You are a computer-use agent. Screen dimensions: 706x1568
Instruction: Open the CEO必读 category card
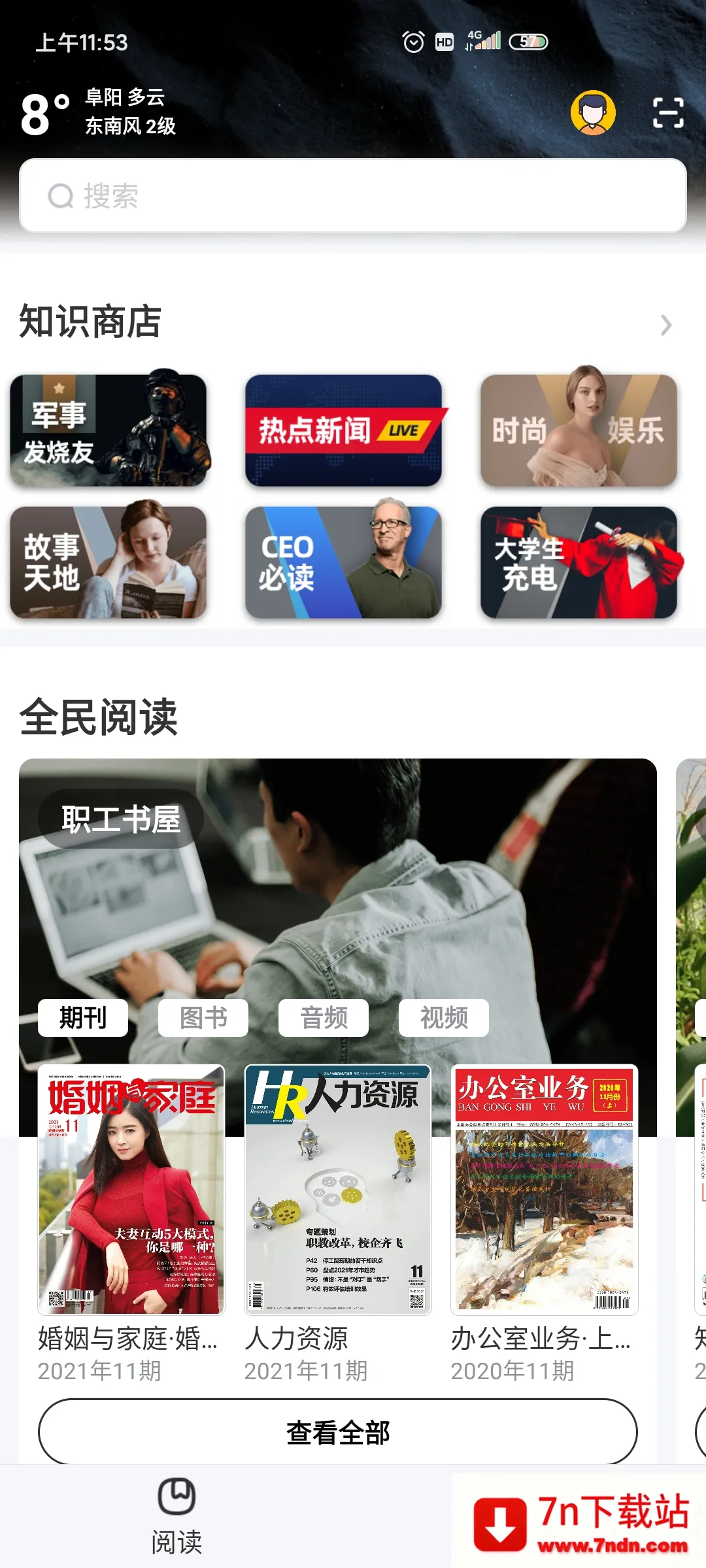point(344,562)
